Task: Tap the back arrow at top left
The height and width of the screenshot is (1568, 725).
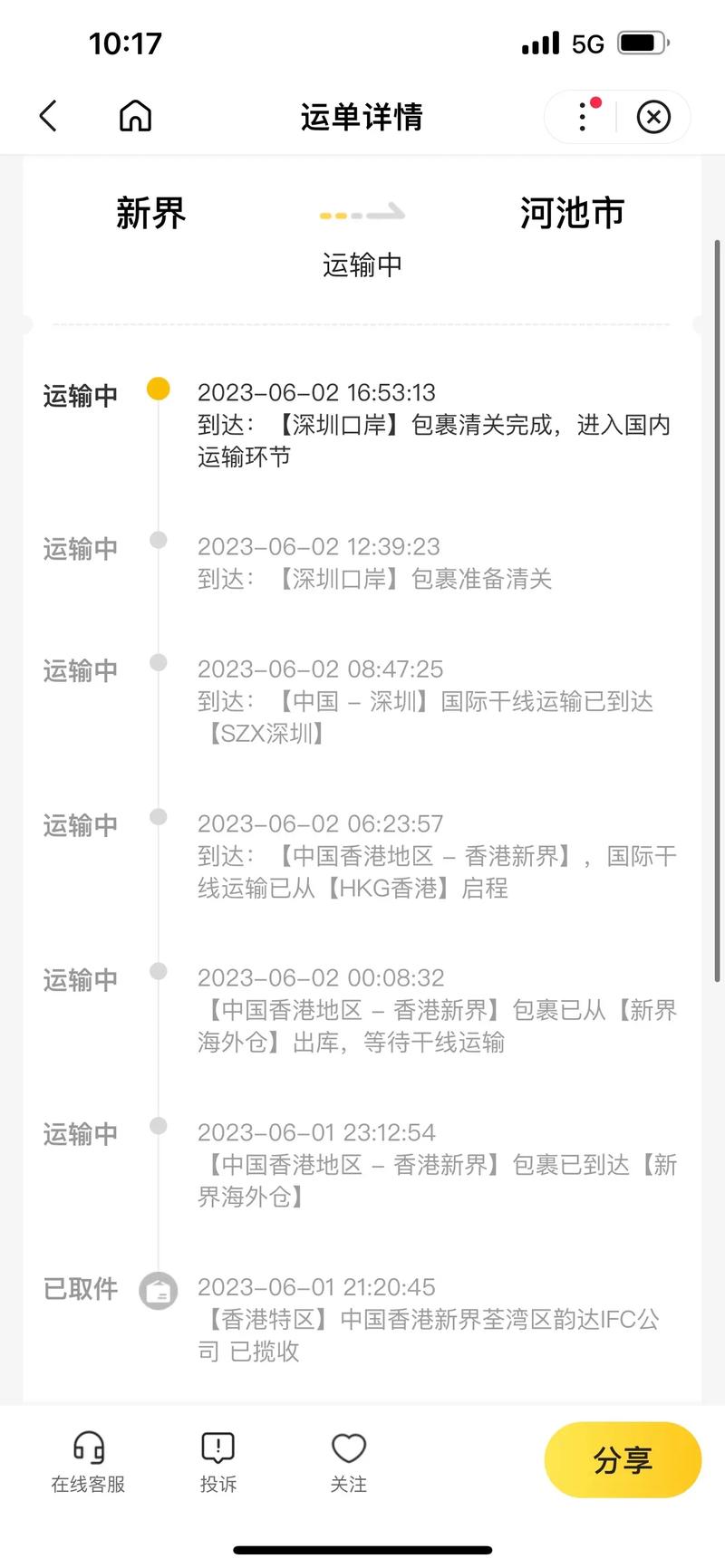Action: (x=47, y=116)
